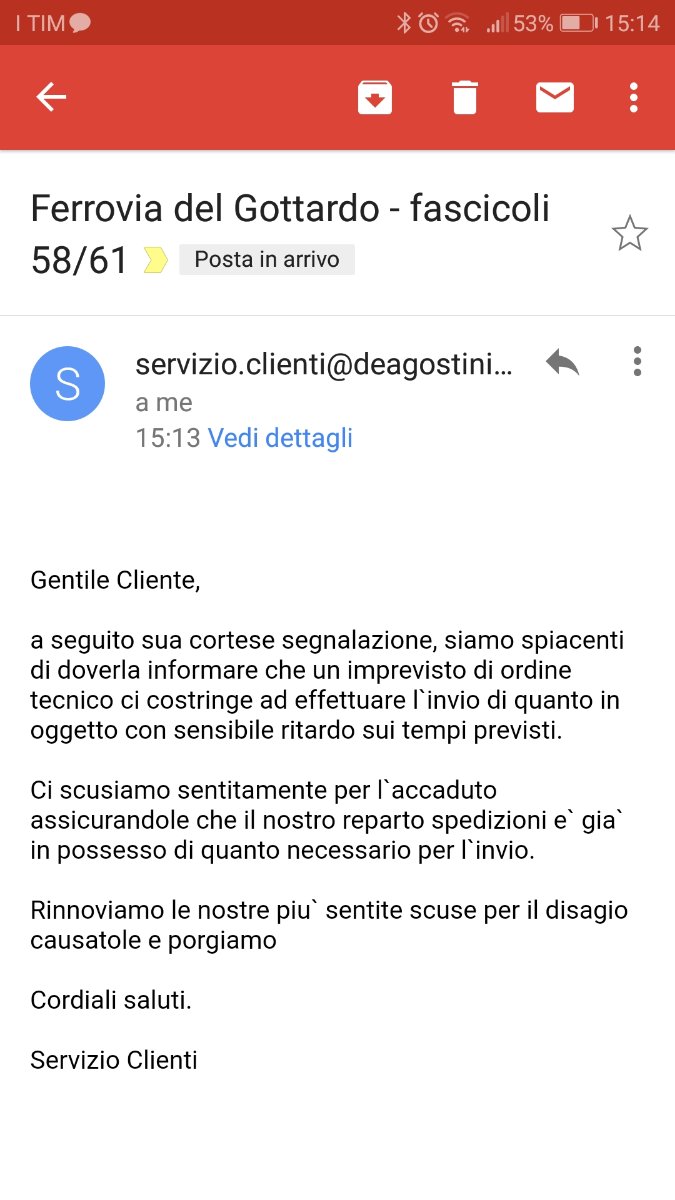675x1200 pixels.
Task: Reply to servizio.clienti message
Action: click(x=562, y=362)
